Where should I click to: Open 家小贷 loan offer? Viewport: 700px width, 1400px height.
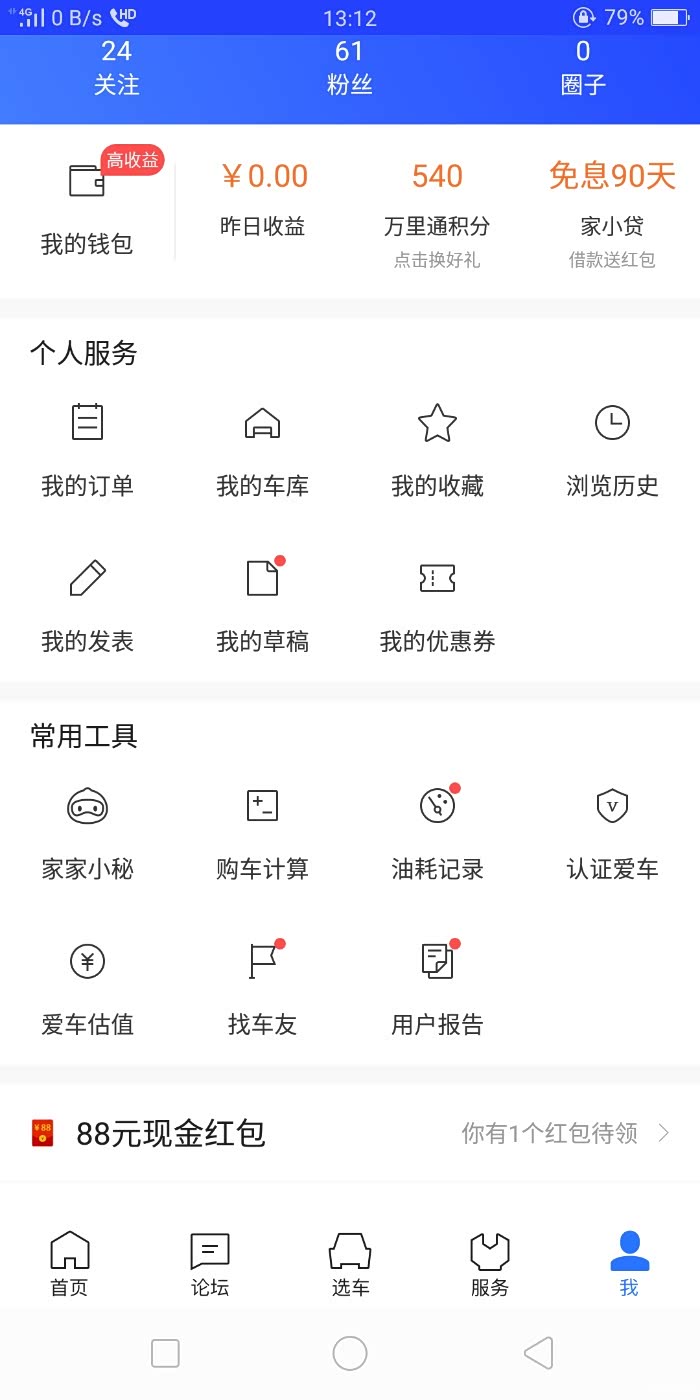[x=612, y=210]
